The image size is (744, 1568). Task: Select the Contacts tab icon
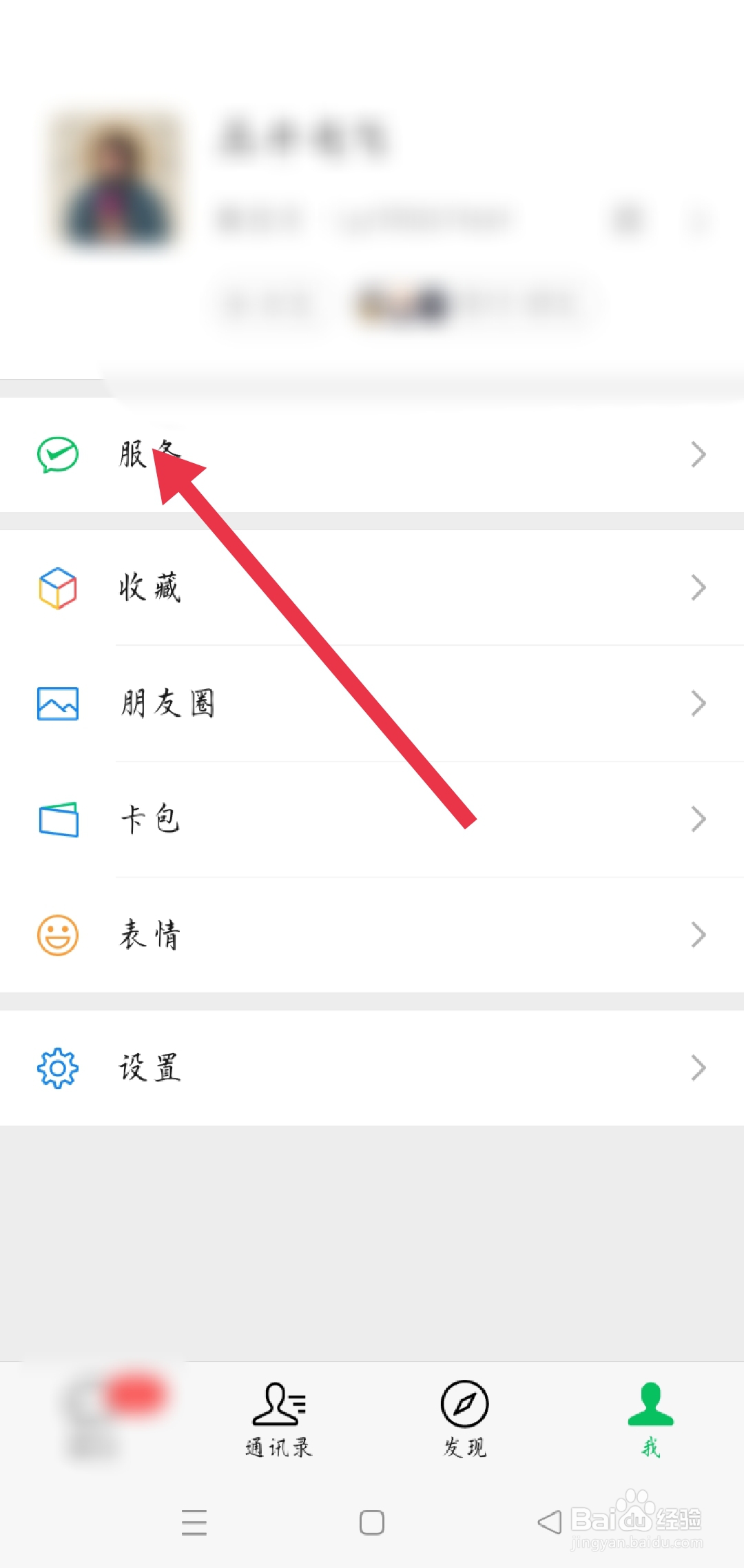pos(278,1417)
